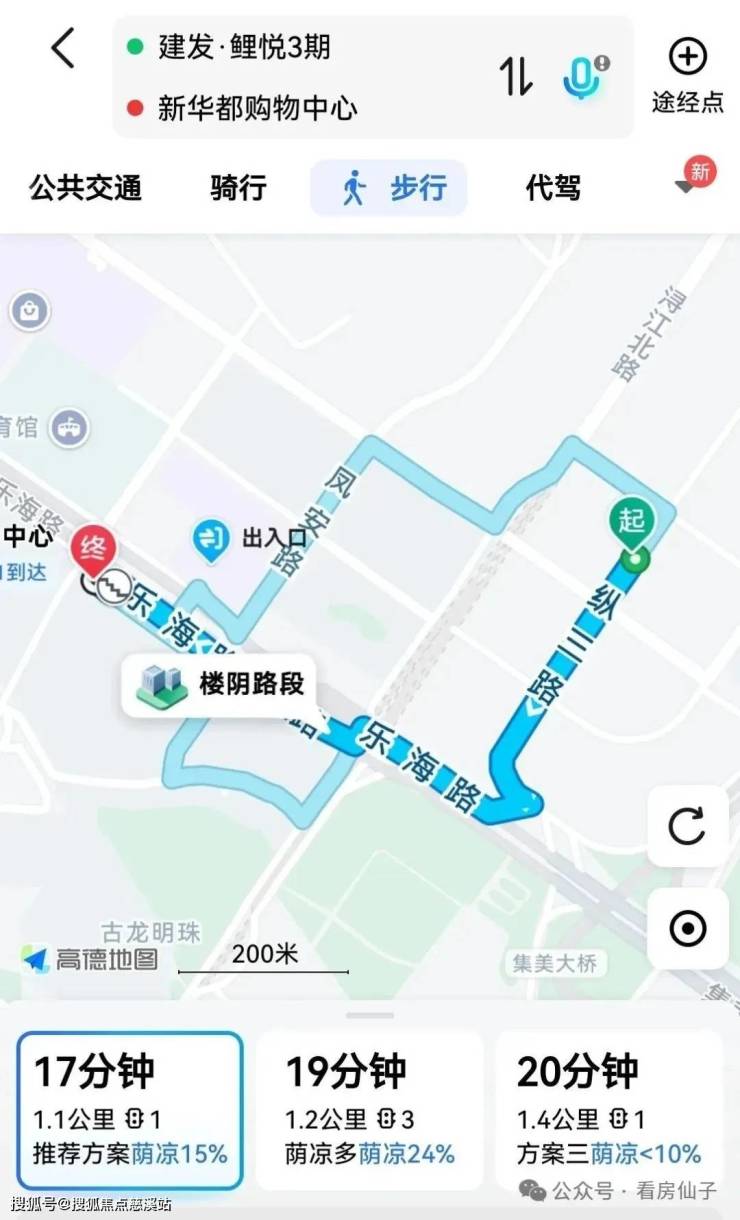The height and width of the screenshot is (1220, 740).
Task: Activate voice input with the microphone
Action: point(583,77)
